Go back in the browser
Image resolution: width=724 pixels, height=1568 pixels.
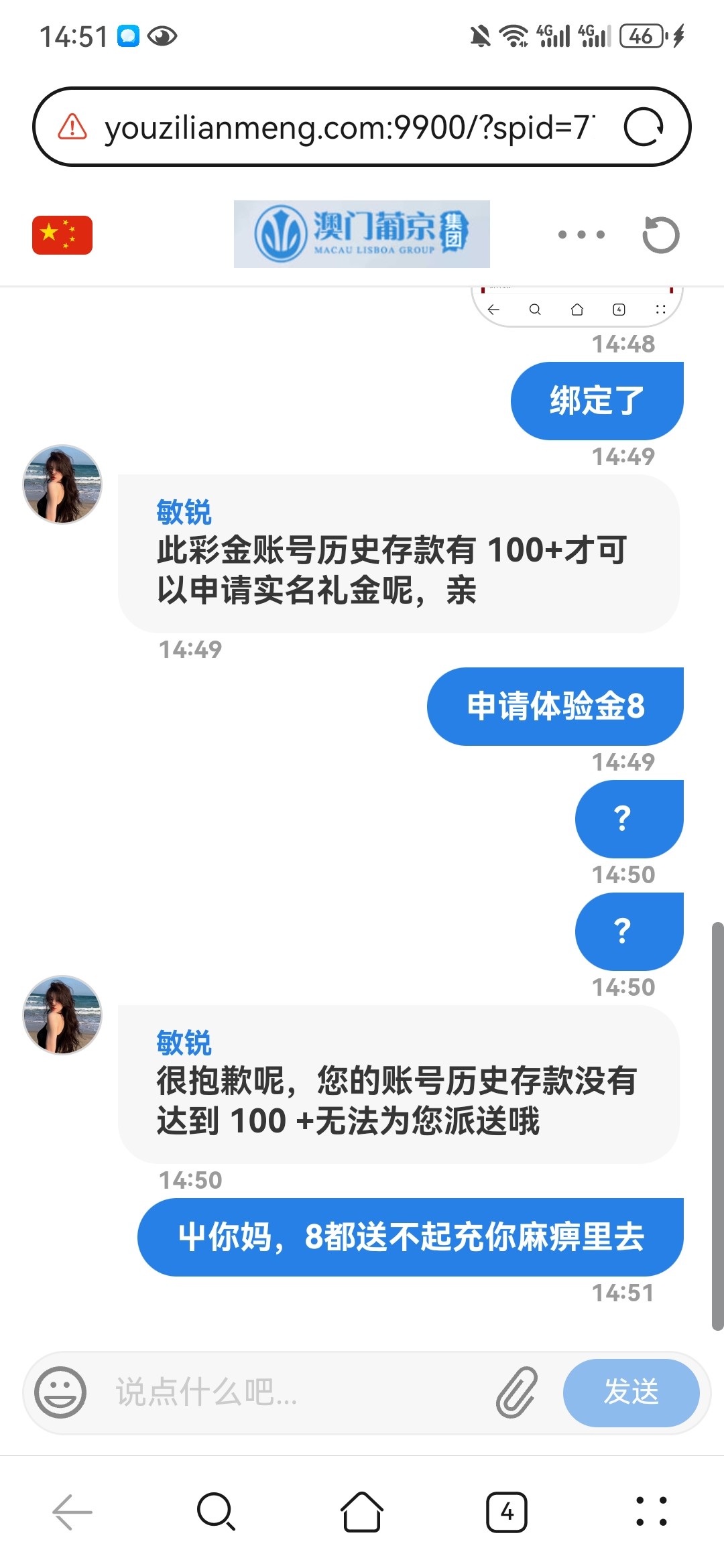72,1512
